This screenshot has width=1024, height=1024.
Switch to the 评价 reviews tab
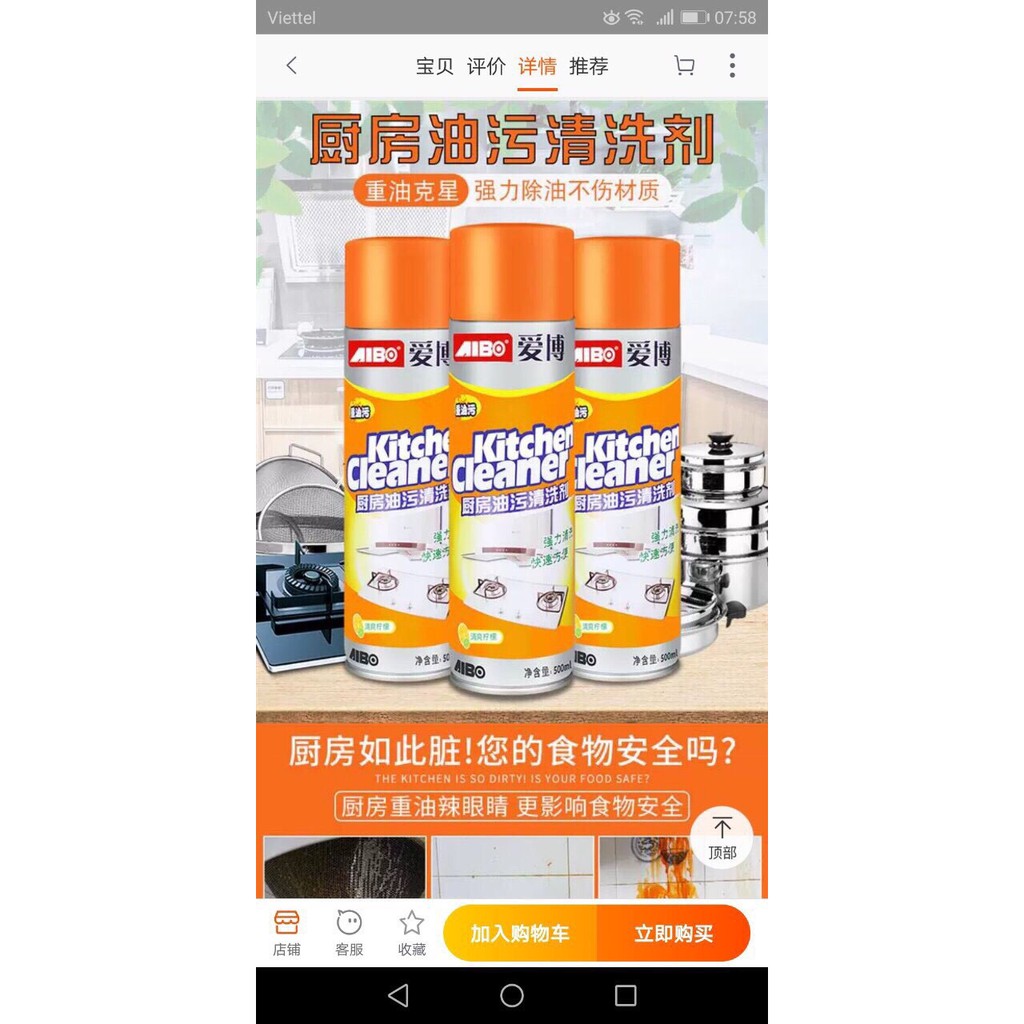486,67
